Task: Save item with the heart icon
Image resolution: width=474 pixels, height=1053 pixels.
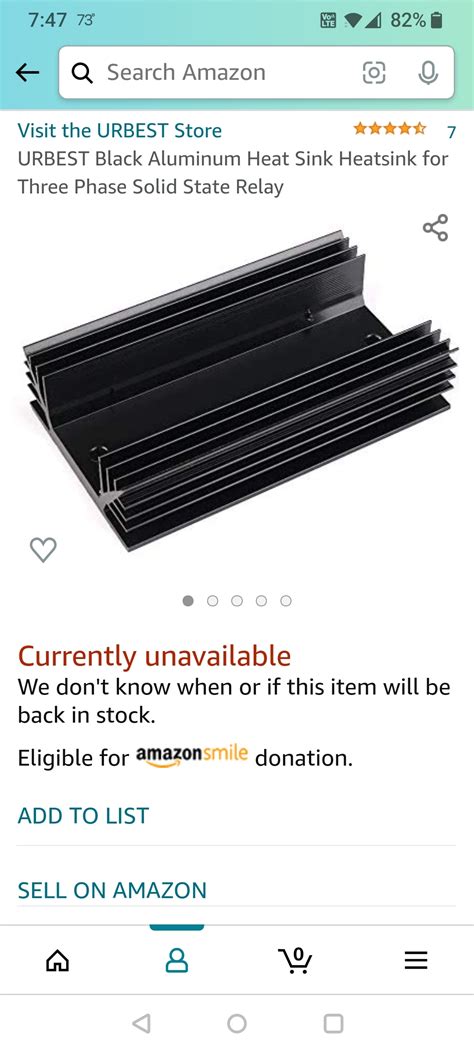Action: (x=44, y=550)
